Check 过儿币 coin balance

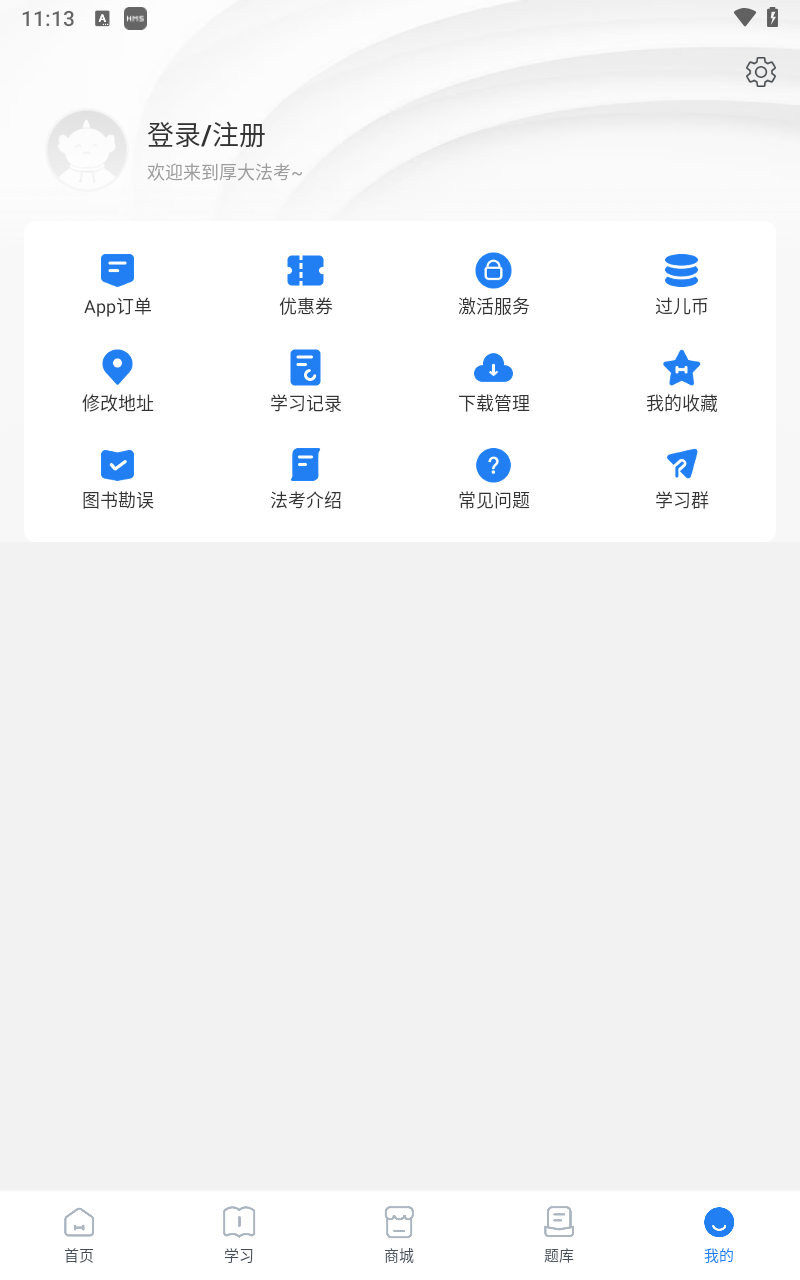pos(682,285)
